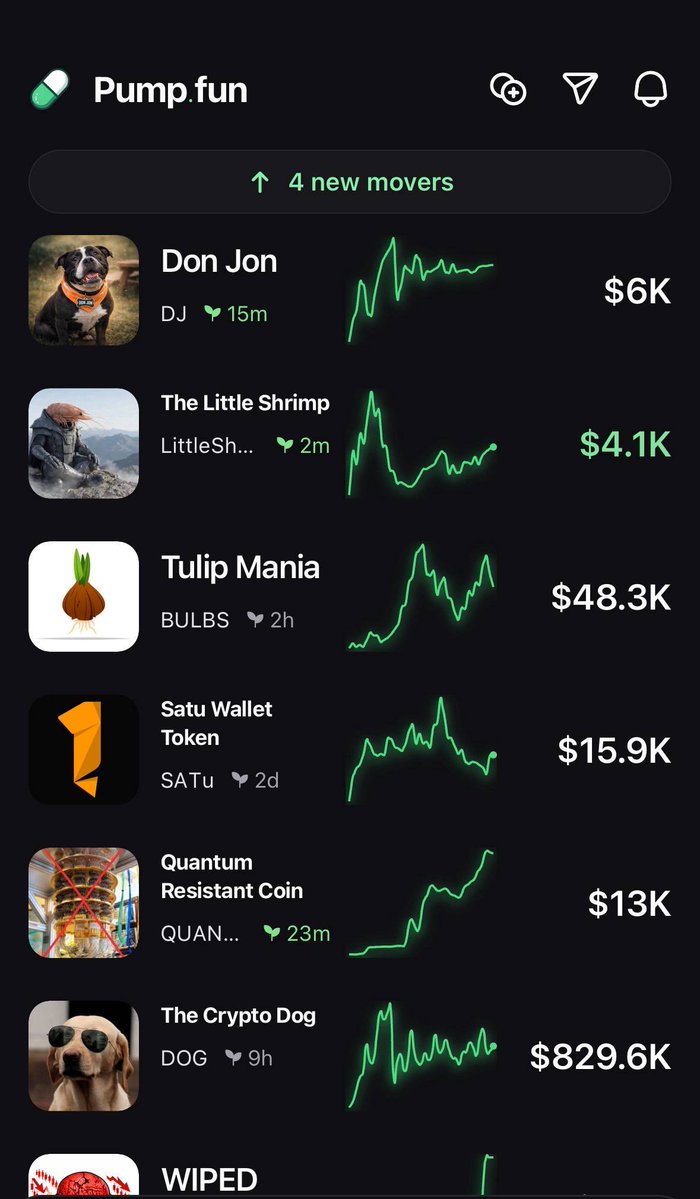Open the notifications bell
The height and width of the screenshot is (1199, 700).
click(650, 89)
